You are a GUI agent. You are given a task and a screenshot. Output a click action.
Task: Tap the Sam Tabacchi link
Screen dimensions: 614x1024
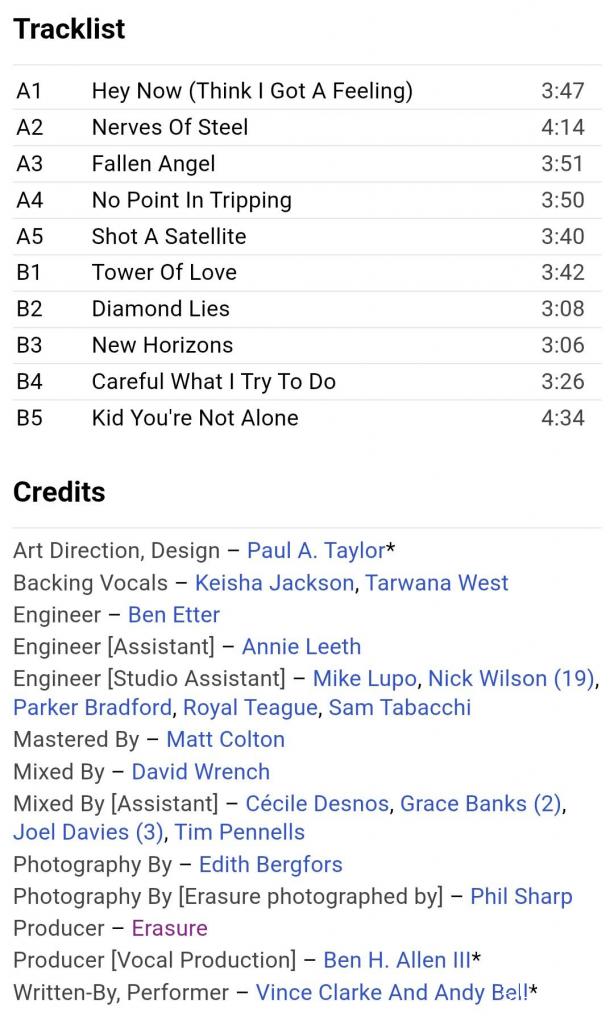[x=399, y=708]
